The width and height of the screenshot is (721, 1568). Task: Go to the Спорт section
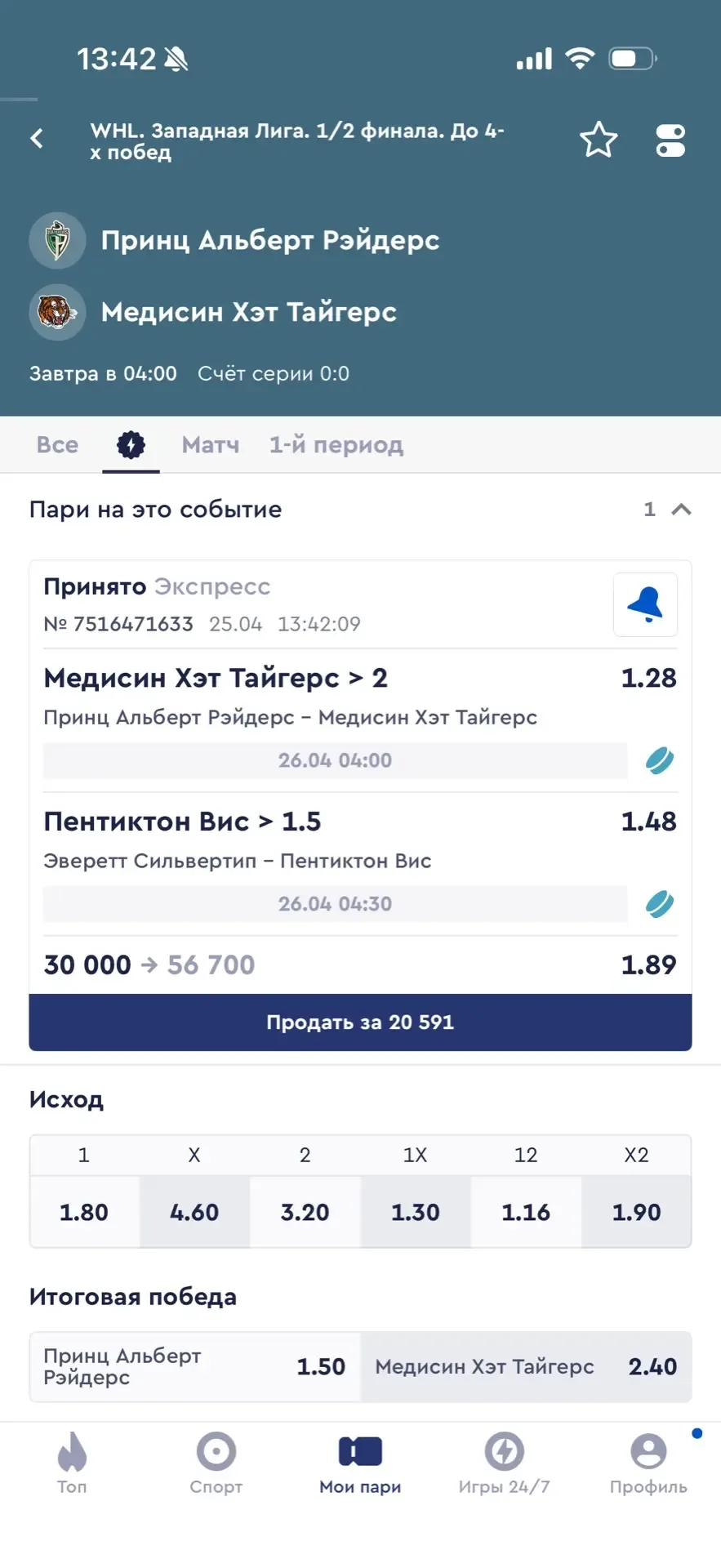pyautogui.click(x=216, y=1463)
